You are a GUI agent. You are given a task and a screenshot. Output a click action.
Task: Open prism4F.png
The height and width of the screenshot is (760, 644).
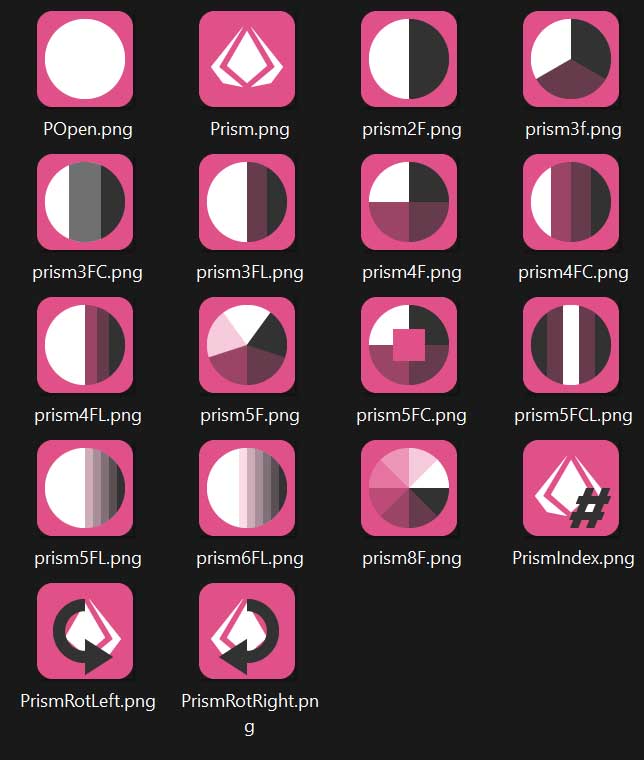[x=409, y=202]
